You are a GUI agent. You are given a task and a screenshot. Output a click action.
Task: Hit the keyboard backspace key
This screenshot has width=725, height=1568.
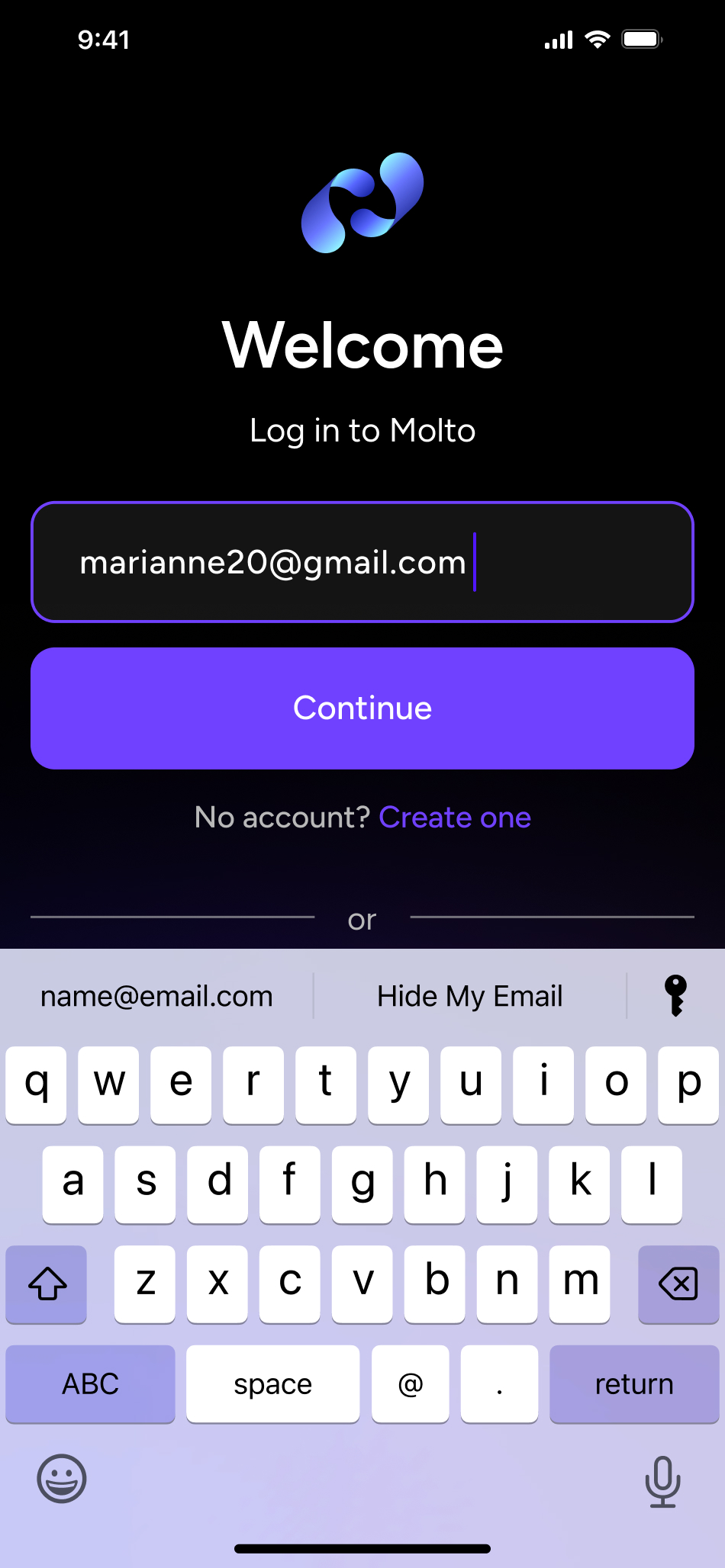pos(678,1284)
